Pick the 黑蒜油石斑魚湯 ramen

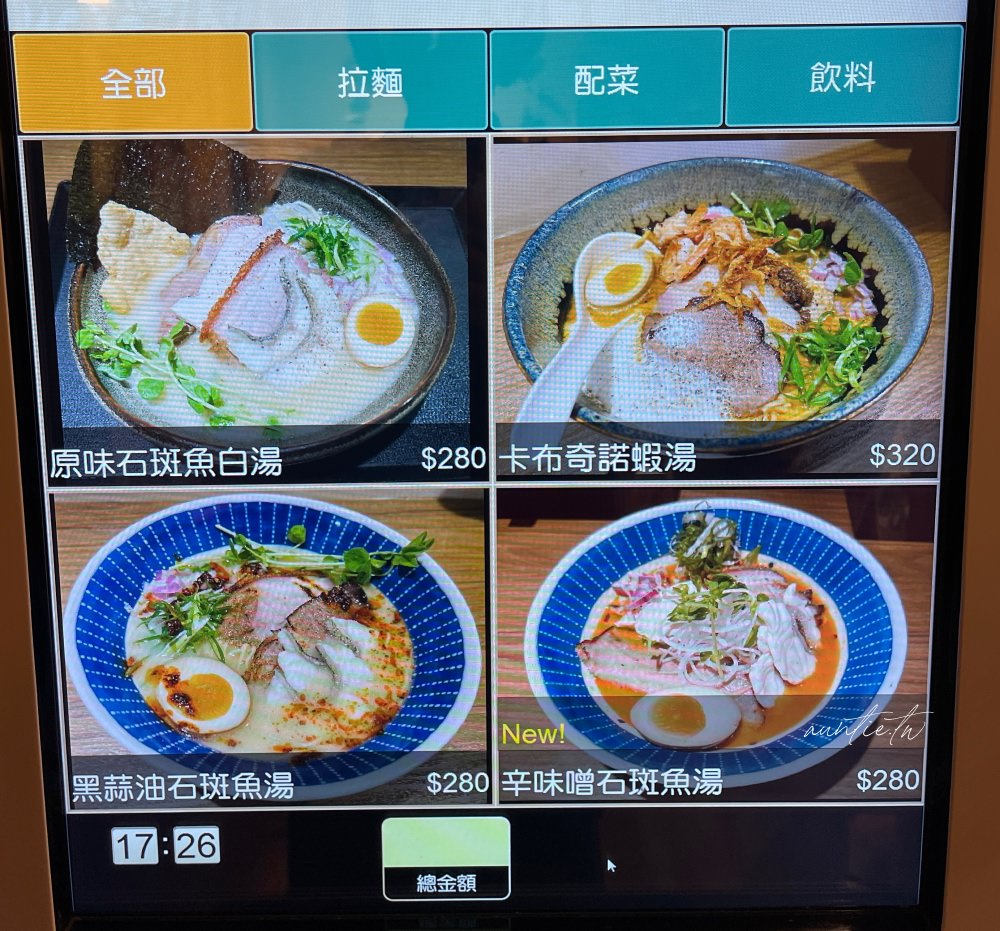tap(270, 645)
